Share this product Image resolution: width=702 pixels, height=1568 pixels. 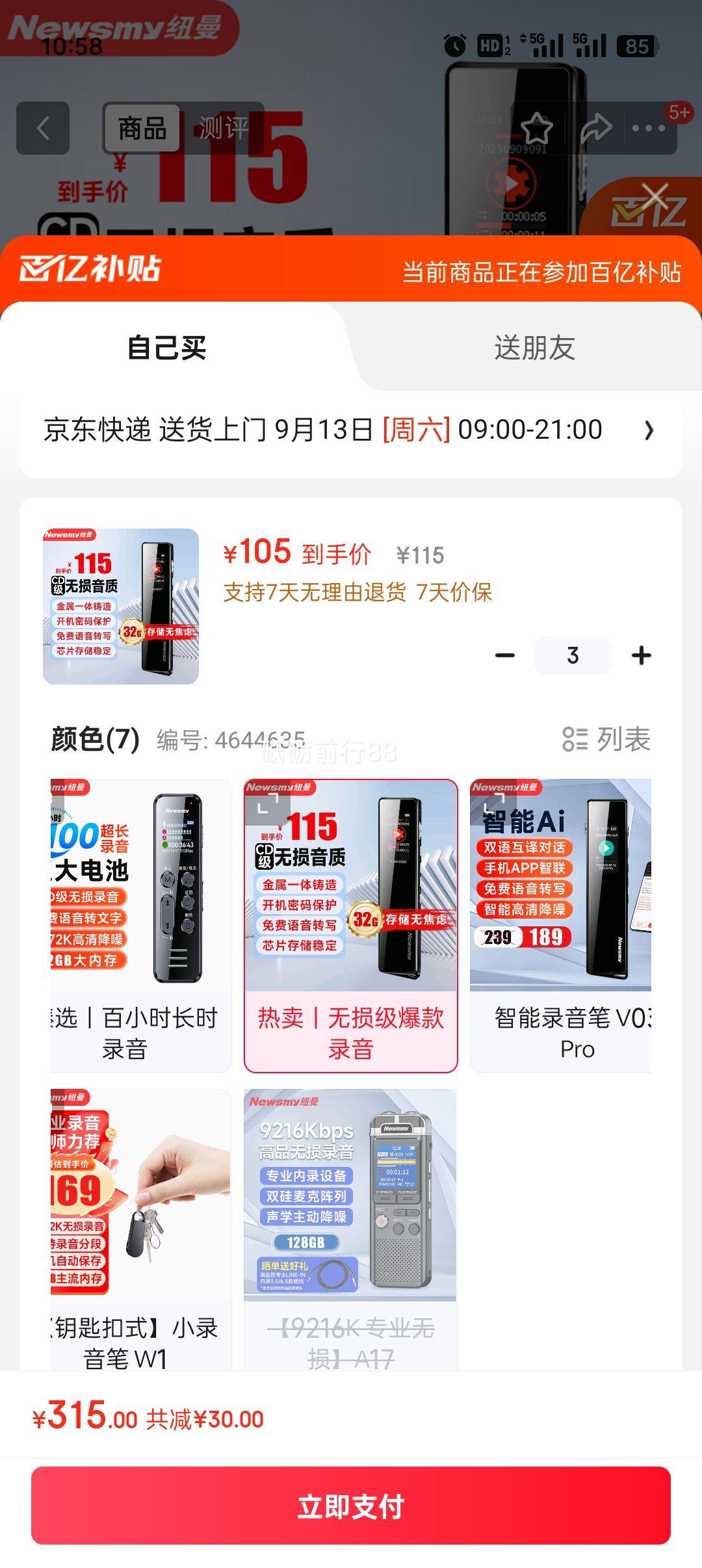(595, 128)
